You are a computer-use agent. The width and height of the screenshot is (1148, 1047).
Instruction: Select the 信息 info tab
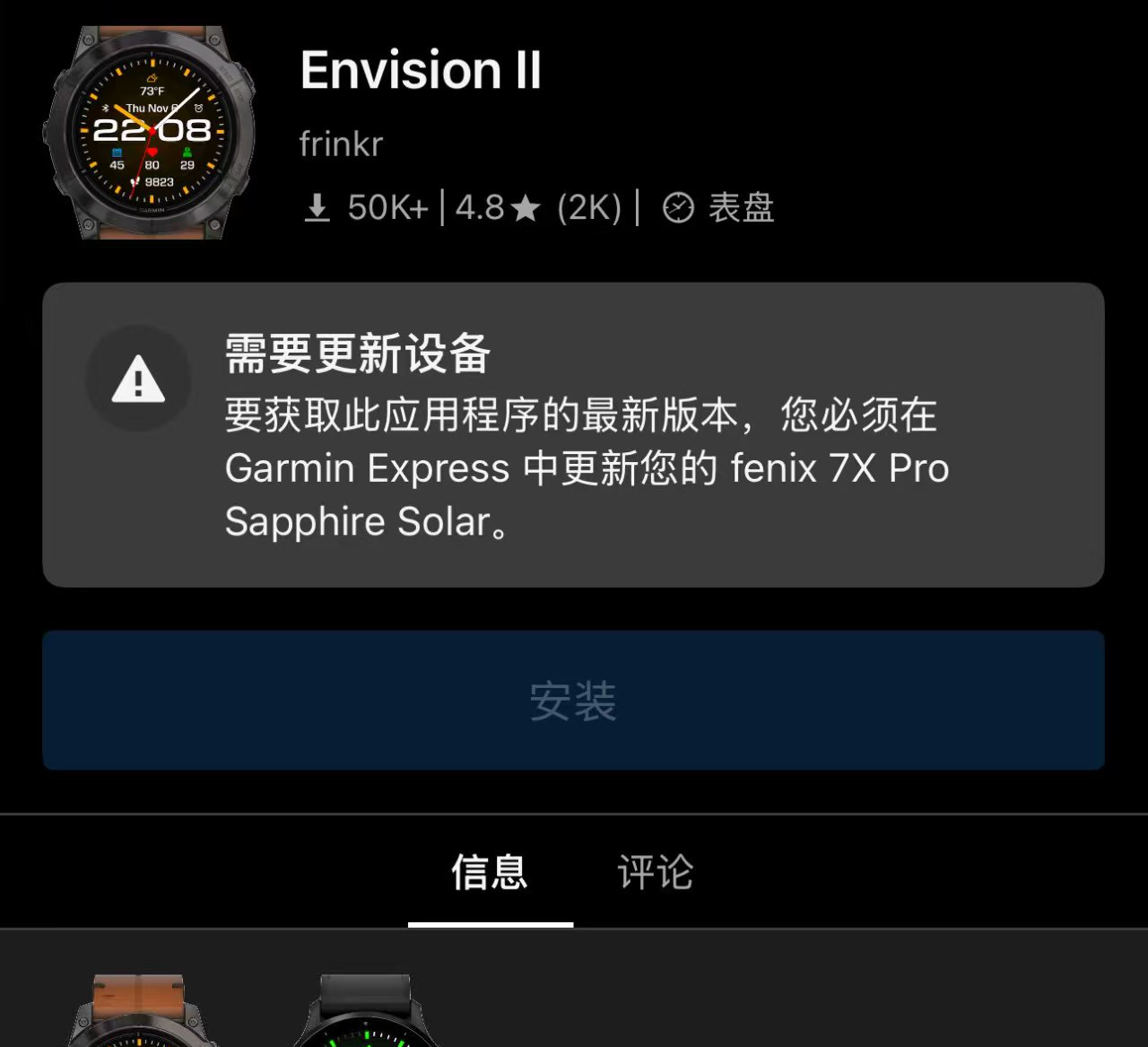(x=490, y=872)
